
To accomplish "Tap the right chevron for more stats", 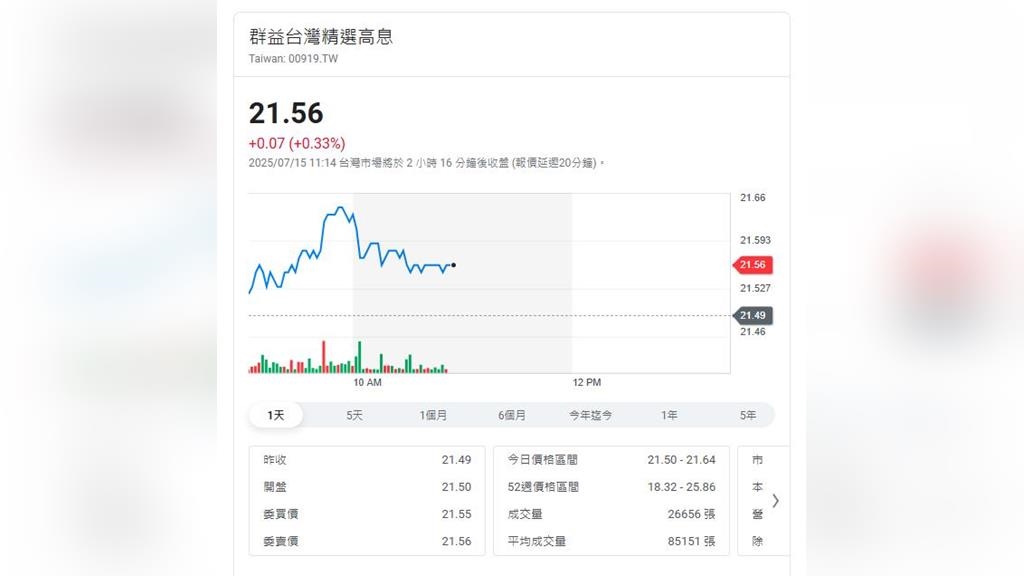I will 775,500.
